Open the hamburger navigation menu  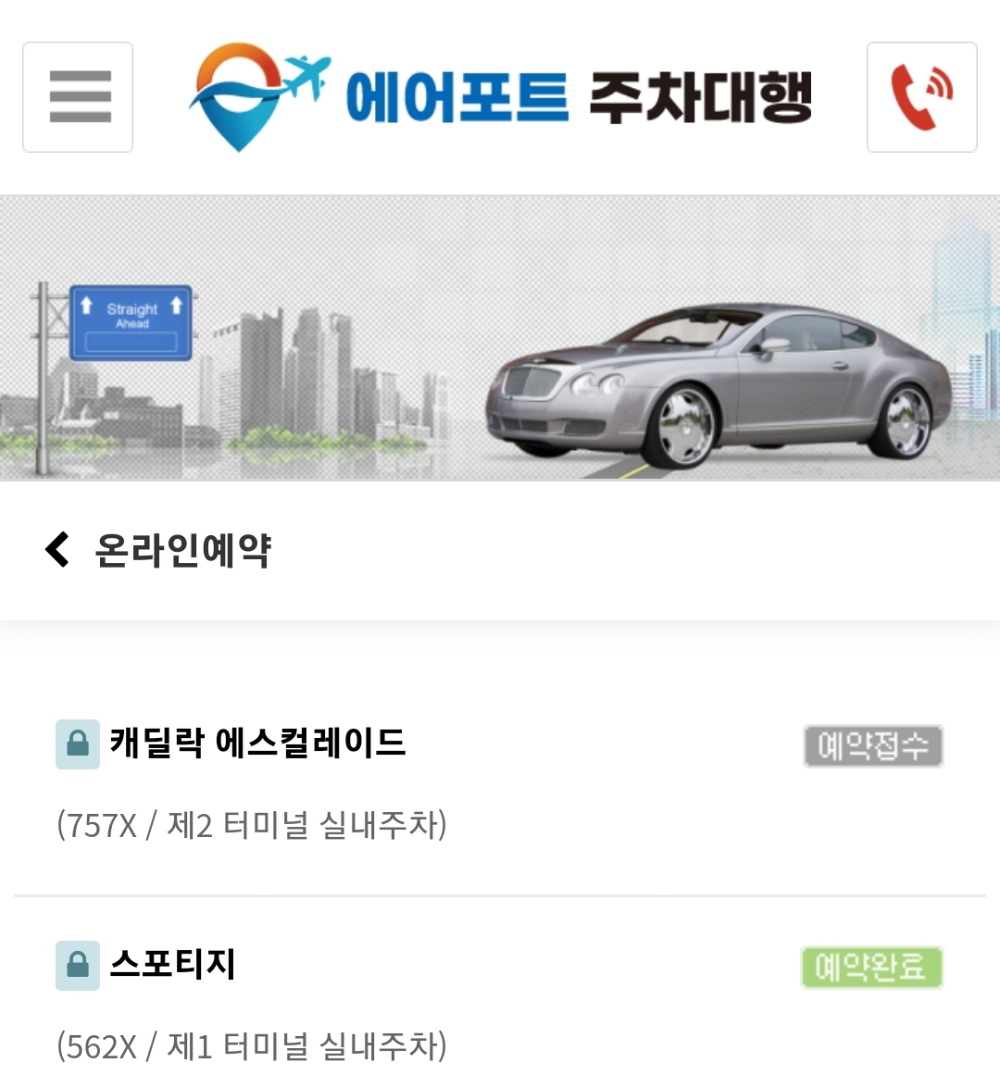tap(77, 96)
